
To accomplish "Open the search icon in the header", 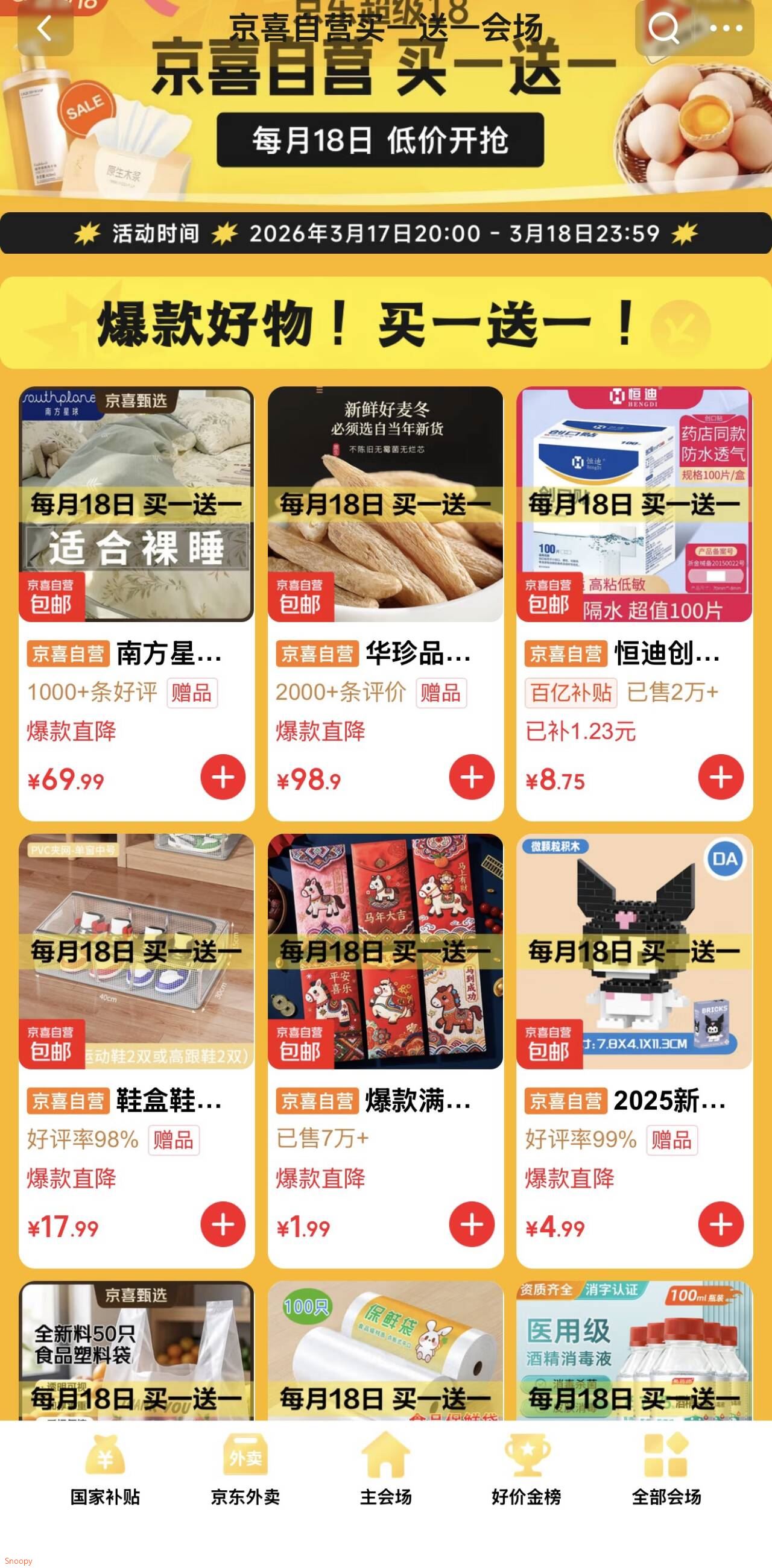I will tap(663, 28).
